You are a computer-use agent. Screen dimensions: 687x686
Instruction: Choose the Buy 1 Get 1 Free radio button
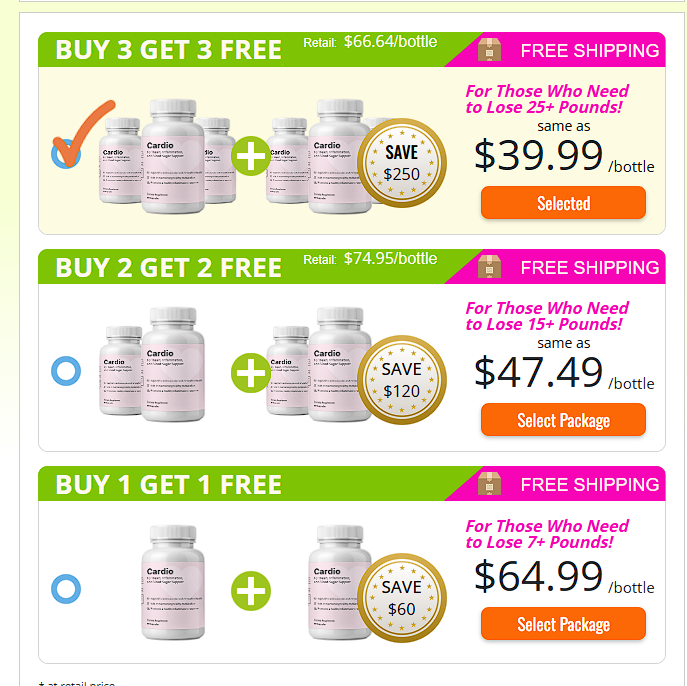coord(65,589)
